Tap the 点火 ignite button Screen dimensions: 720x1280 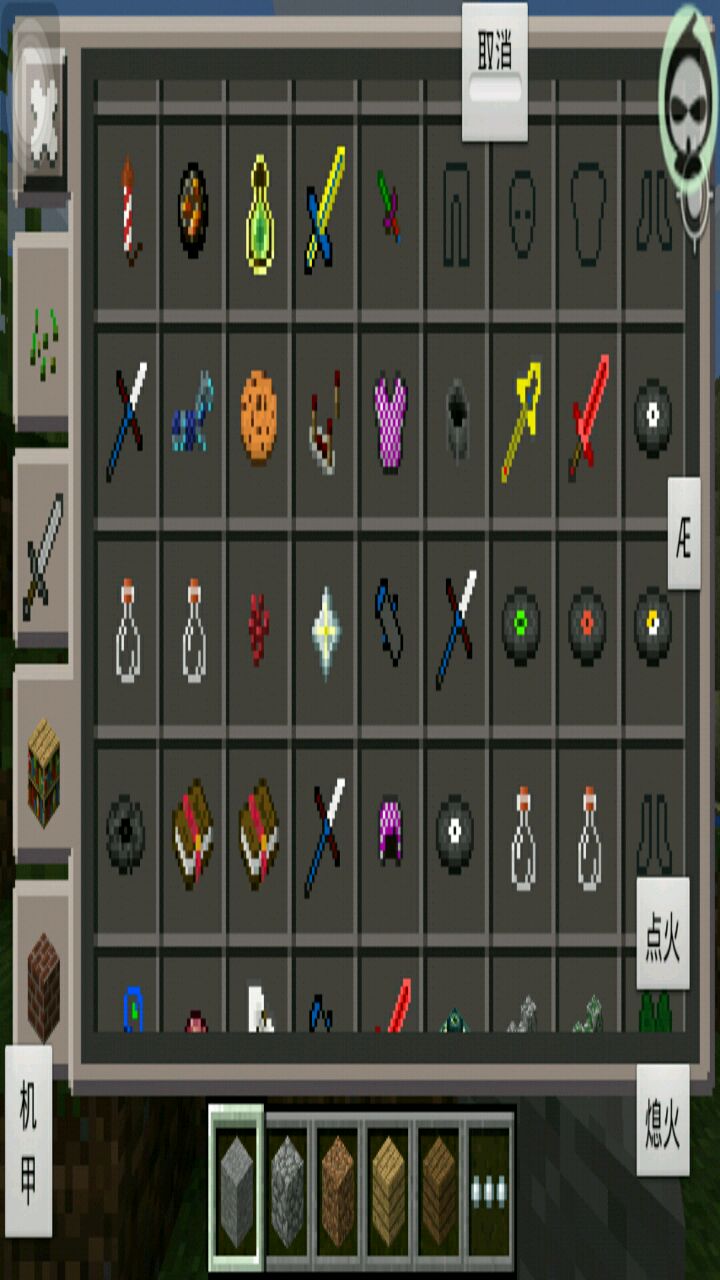coord(662,934)
